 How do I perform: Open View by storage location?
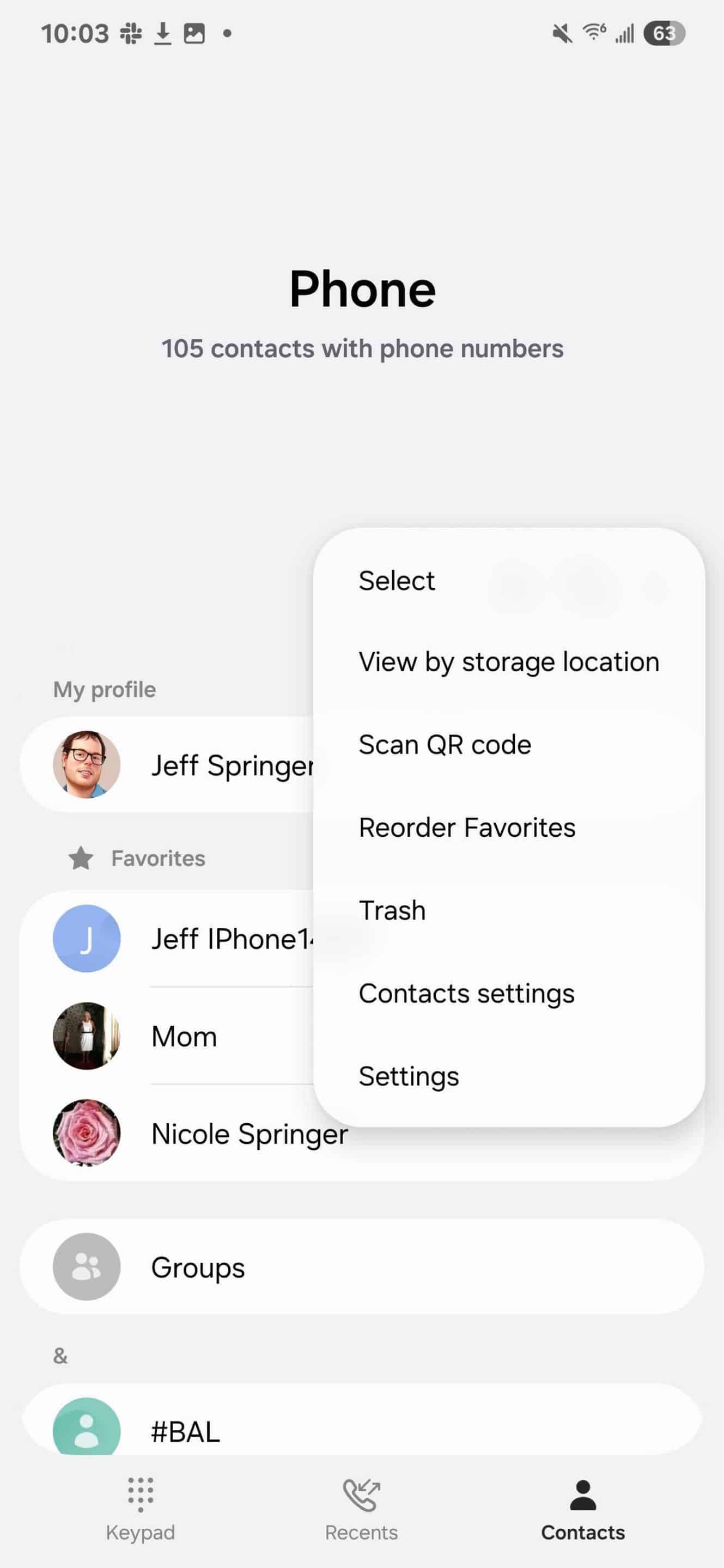click(x=508, y=661)
